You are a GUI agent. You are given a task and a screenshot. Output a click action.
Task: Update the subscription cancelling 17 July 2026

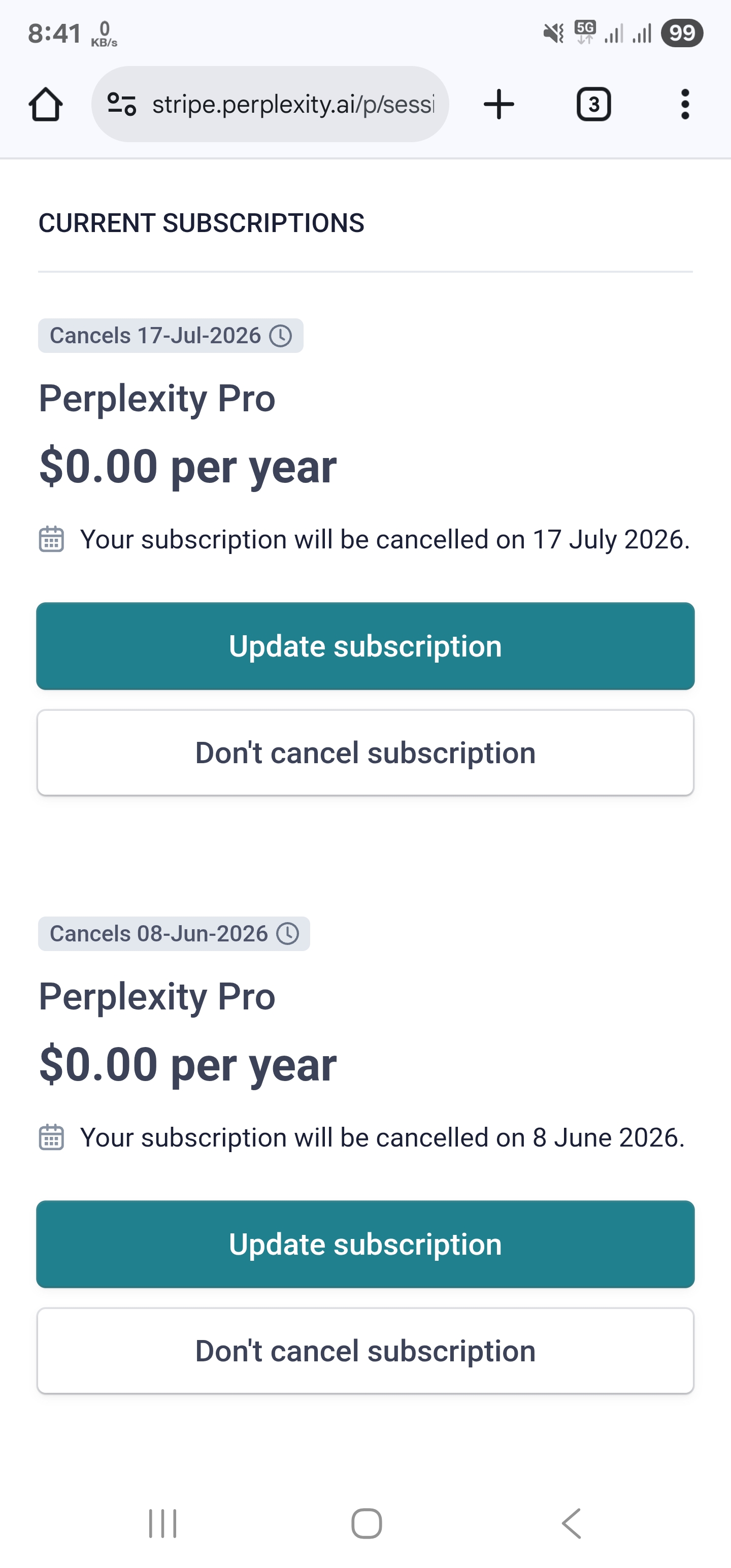(365, 646)
